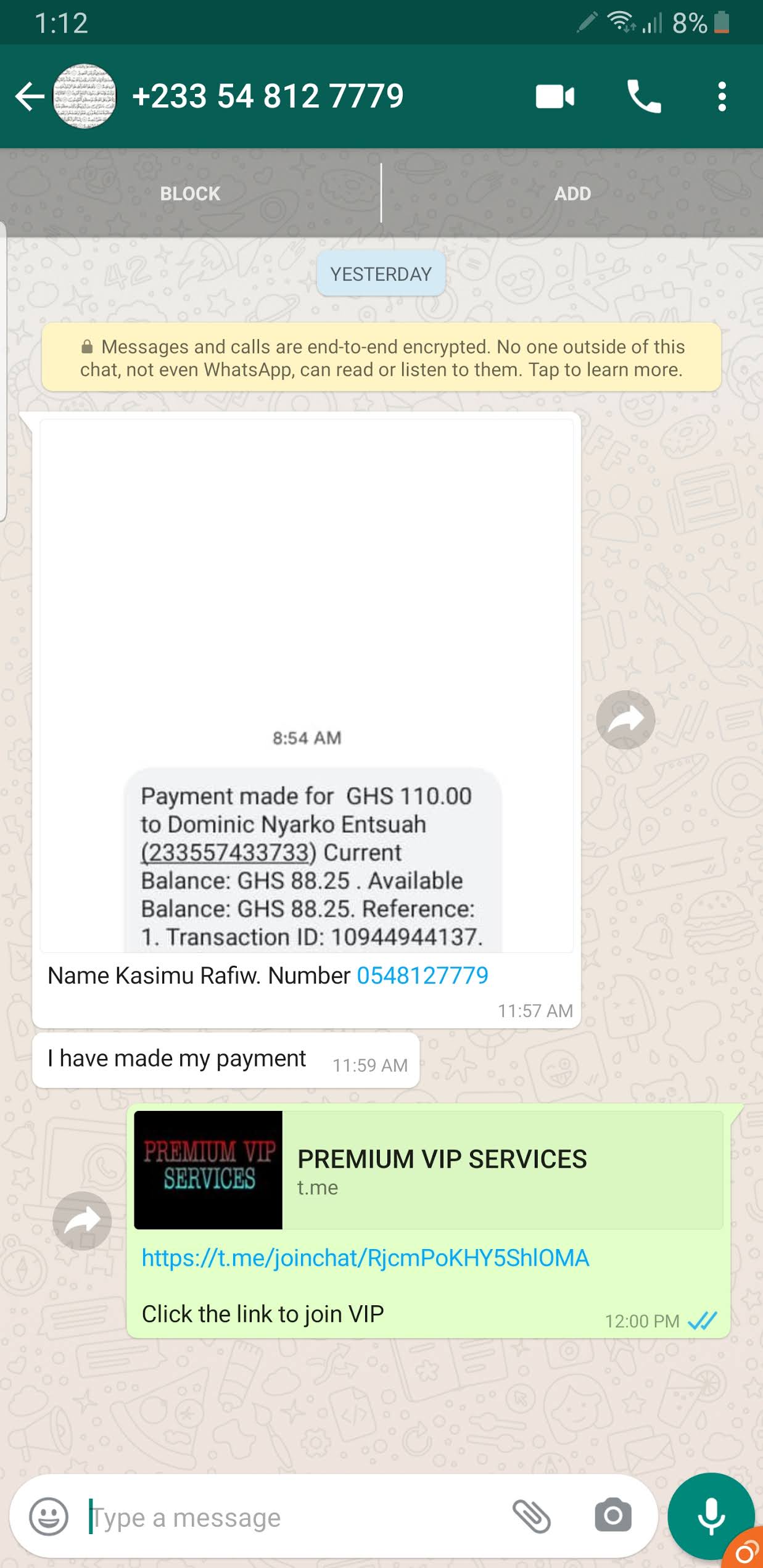Forward the Premium VIP Services message
The height and width of the screenshot is (1568, 763).
[x=82, y=1221]
